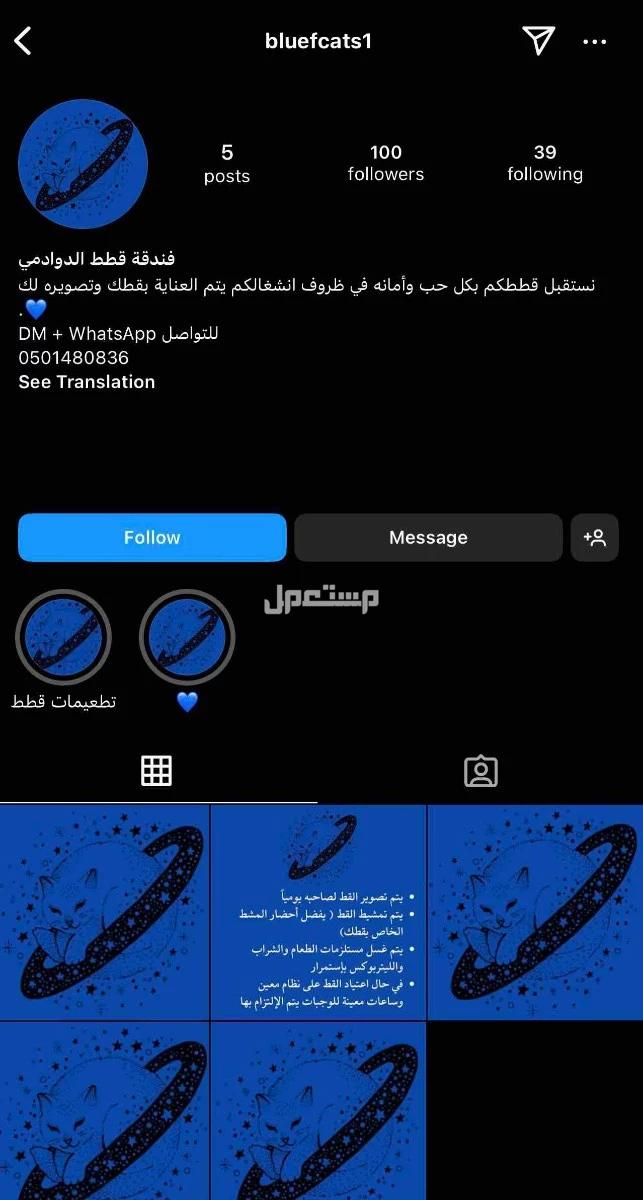The height and width of the screenshot is (1200, 643).
Task: Message this account
Action: 428,537
